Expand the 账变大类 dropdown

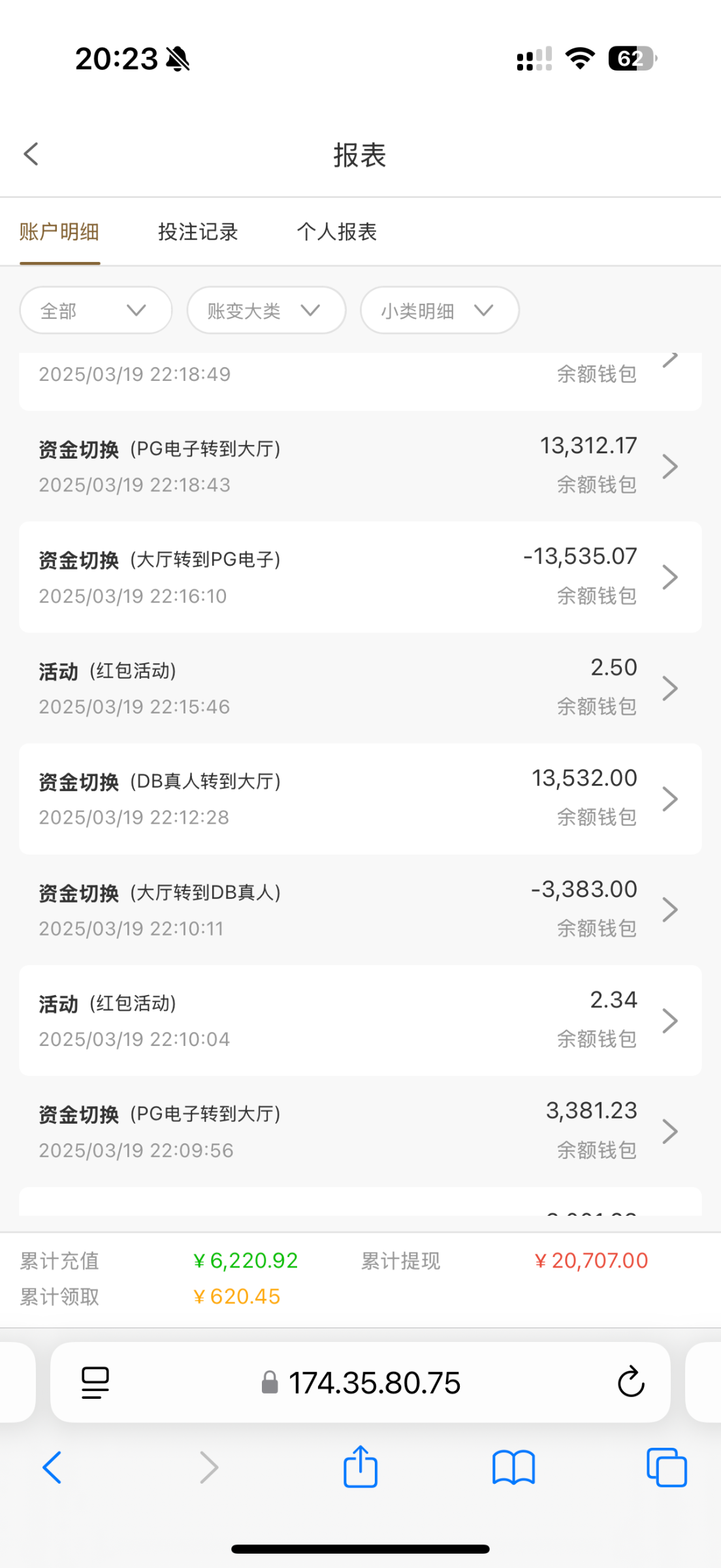[266, 310]
